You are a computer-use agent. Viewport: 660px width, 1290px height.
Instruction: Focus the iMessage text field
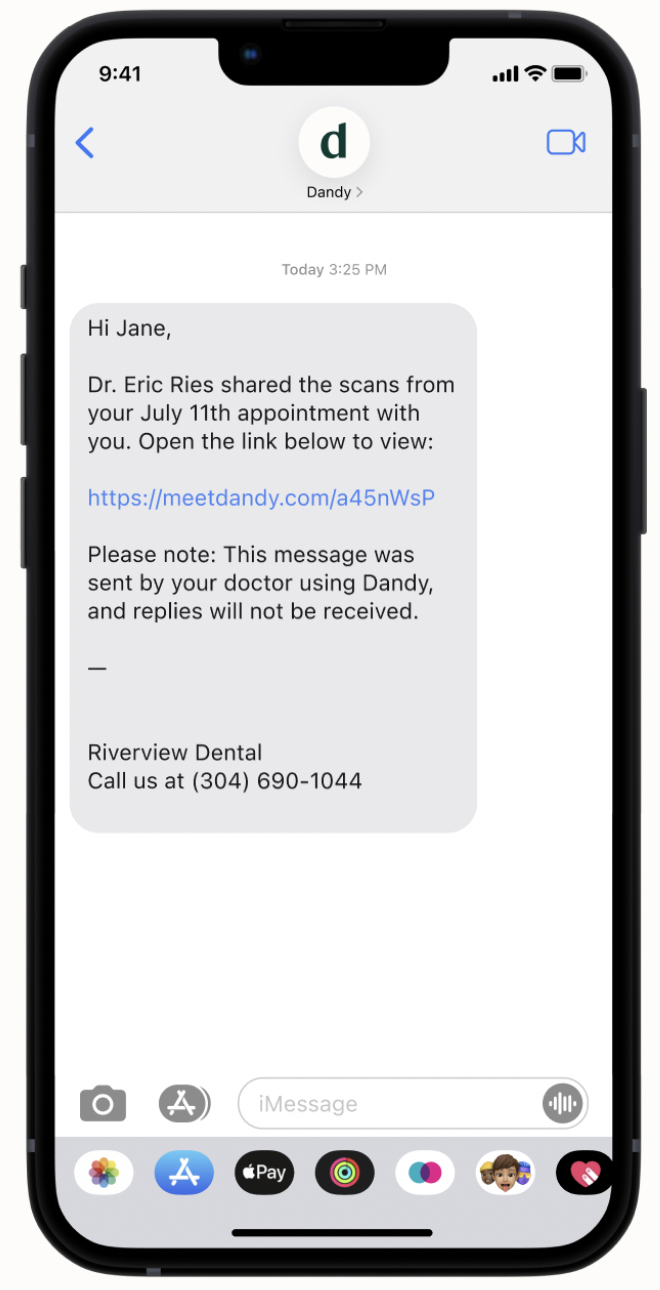coord(390,1104)
